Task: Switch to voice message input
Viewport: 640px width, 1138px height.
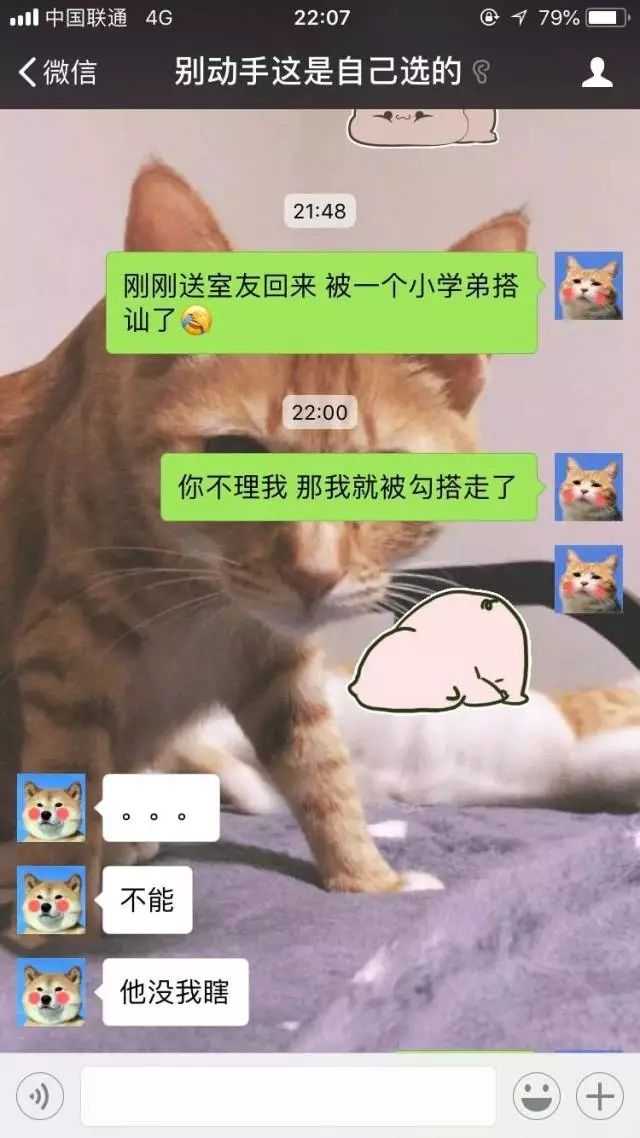Action: [x=40, y=1097]
